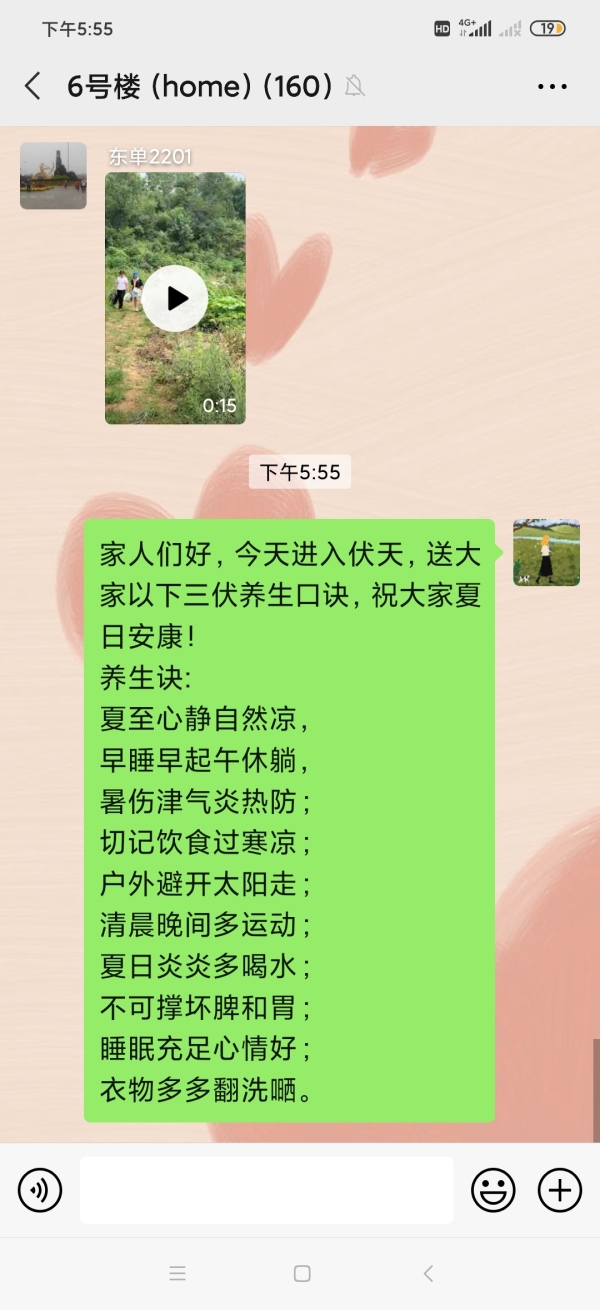
Task: Go back from the 6号楼 group chat
Action: pyautogui.click(x=33, y=87)
